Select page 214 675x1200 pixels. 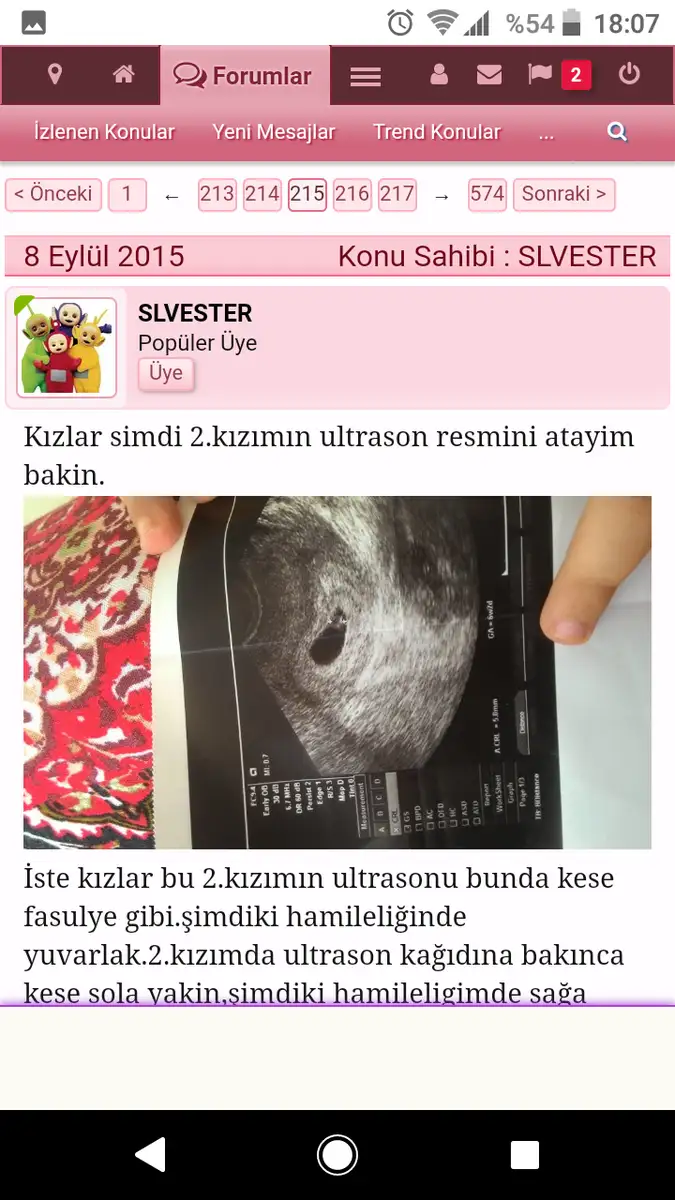pyautogui.click(x=262, y=194)
